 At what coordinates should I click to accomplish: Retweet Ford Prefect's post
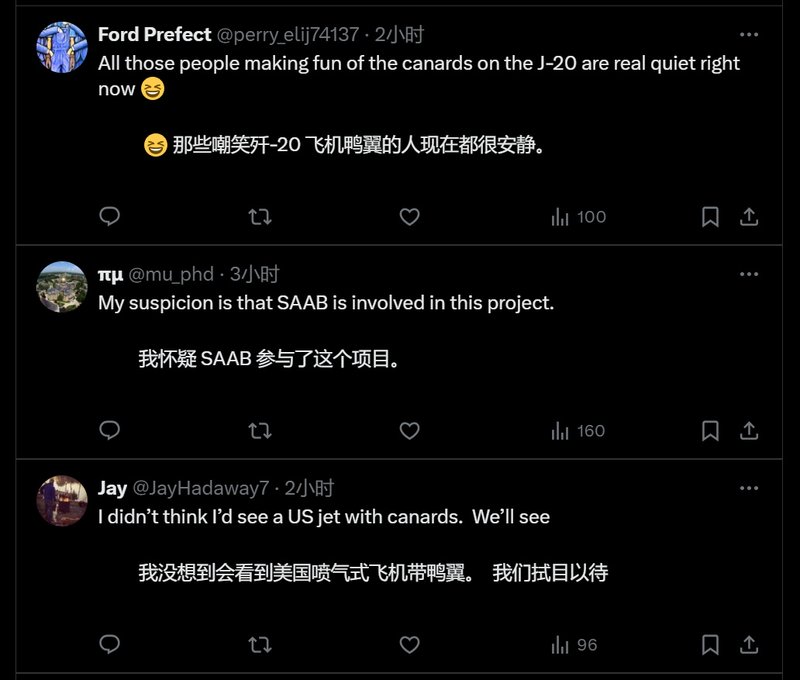(x=259, y=216)
